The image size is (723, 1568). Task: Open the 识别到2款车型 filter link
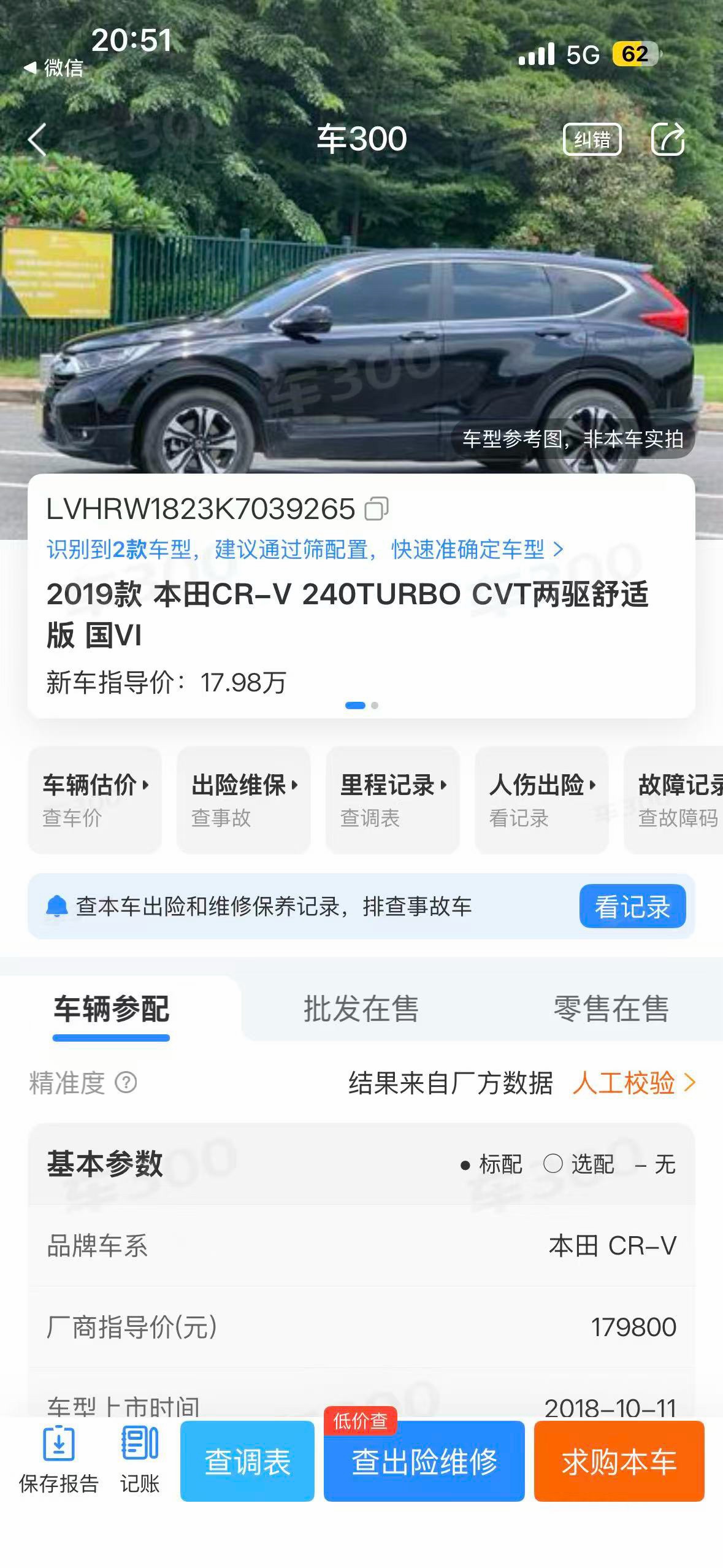(305, 549)
